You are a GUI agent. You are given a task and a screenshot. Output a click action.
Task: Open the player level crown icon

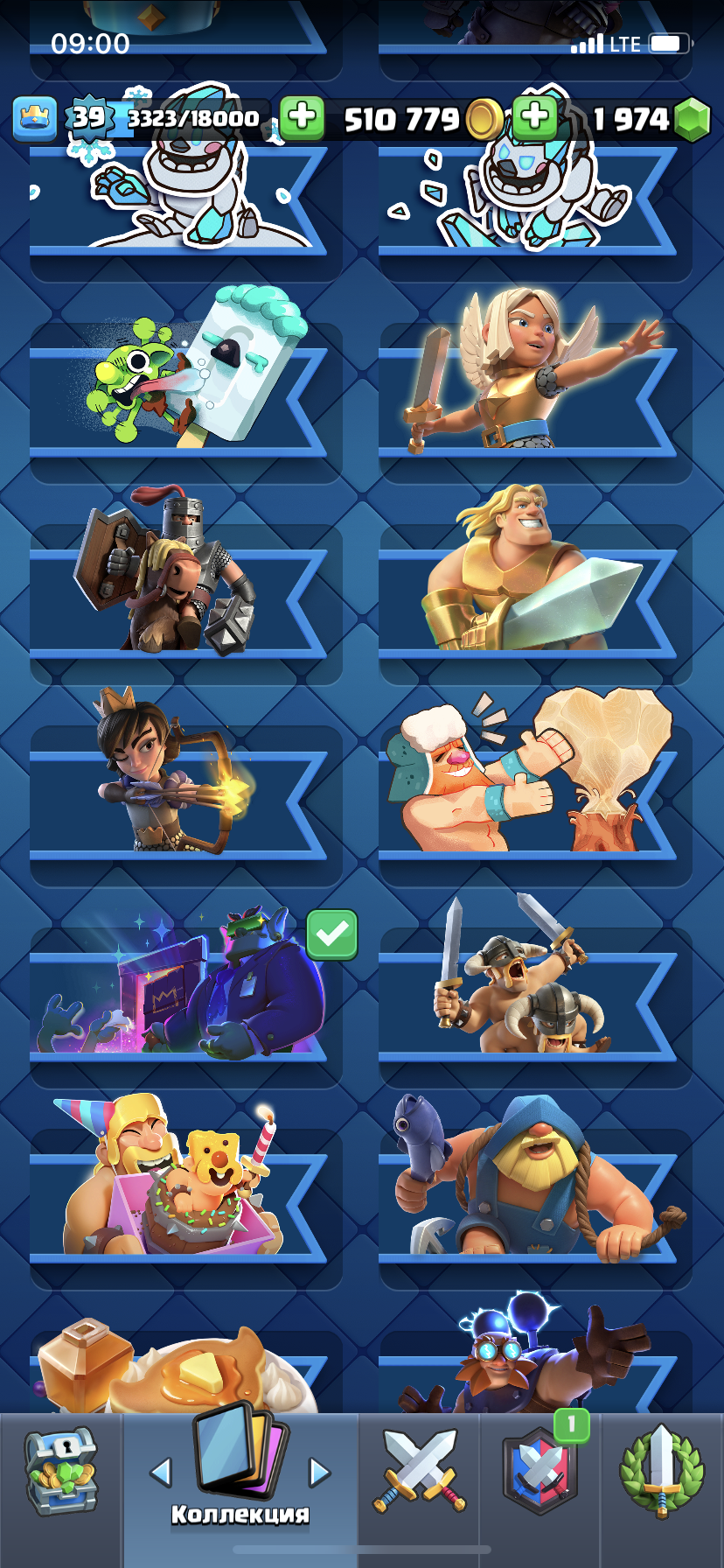click(x=34, y=118)
